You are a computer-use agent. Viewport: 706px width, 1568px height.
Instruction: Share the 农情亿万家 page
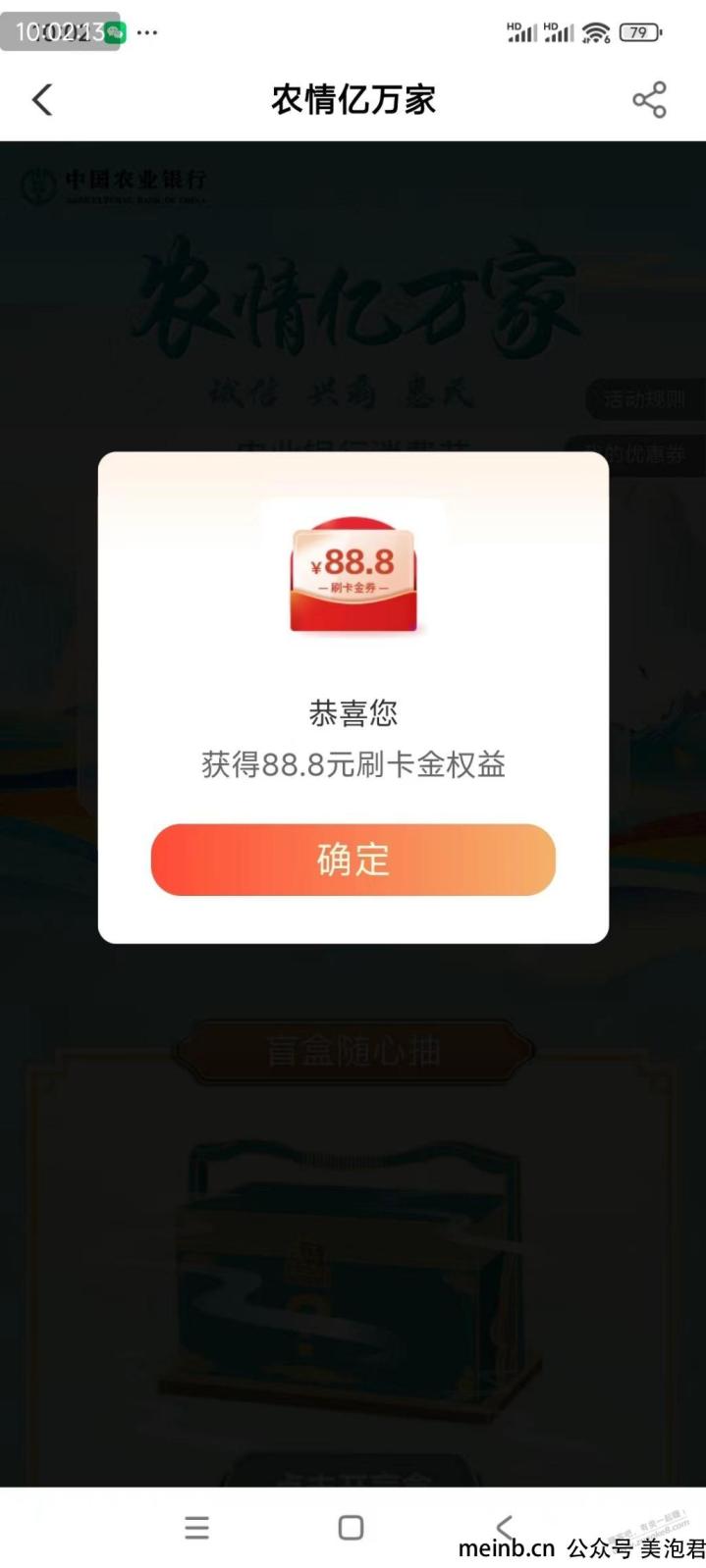tap(649, 99)
